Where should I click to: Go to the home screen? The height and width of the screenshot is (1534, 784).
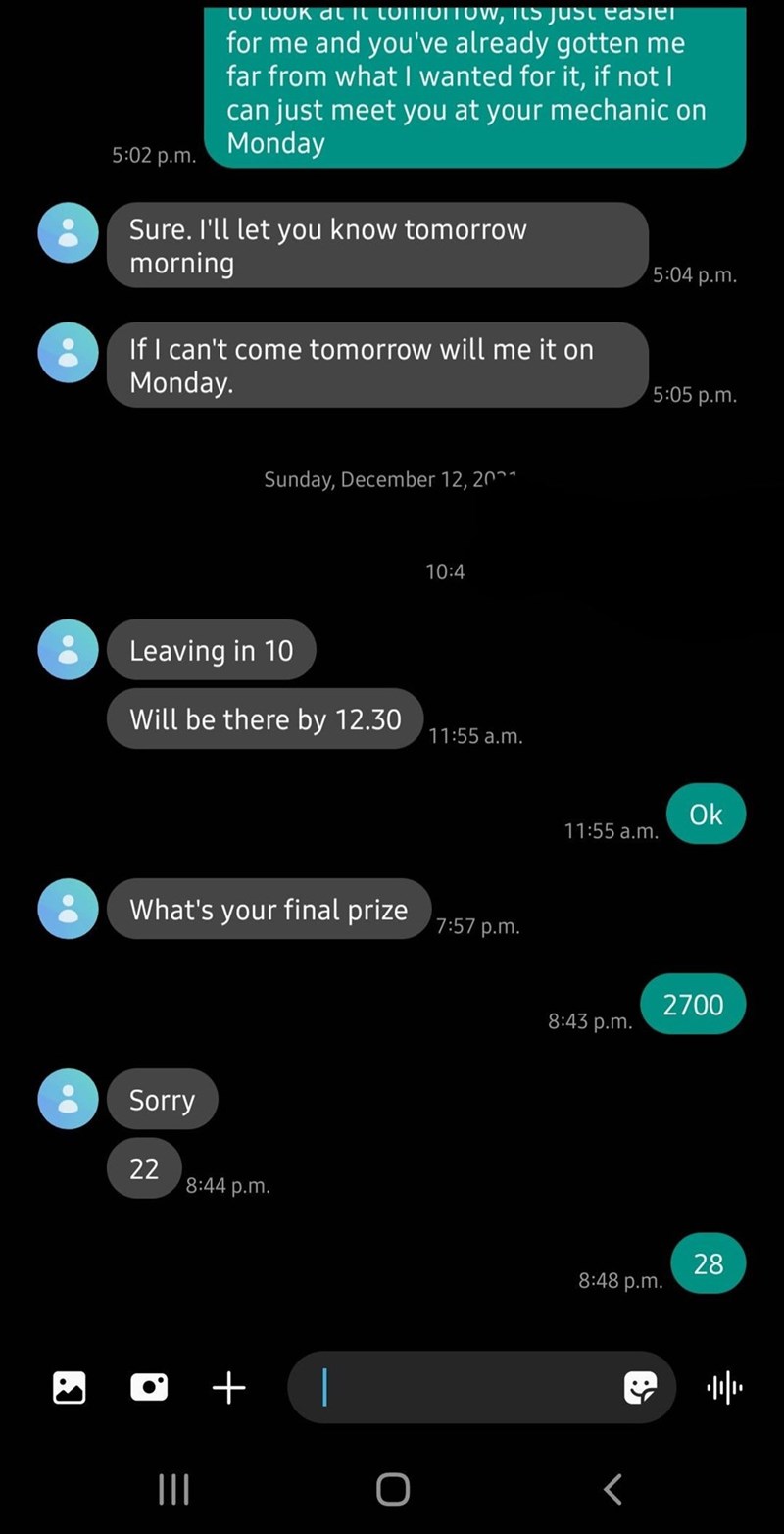click(393, 1489)
